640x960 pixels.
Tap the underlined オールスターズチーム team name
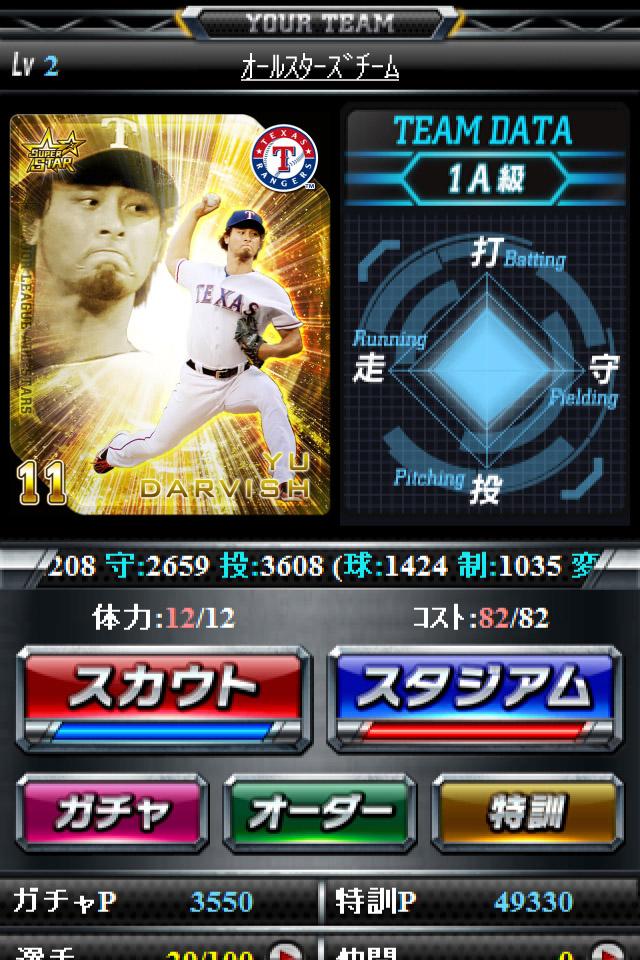point(320,67)
